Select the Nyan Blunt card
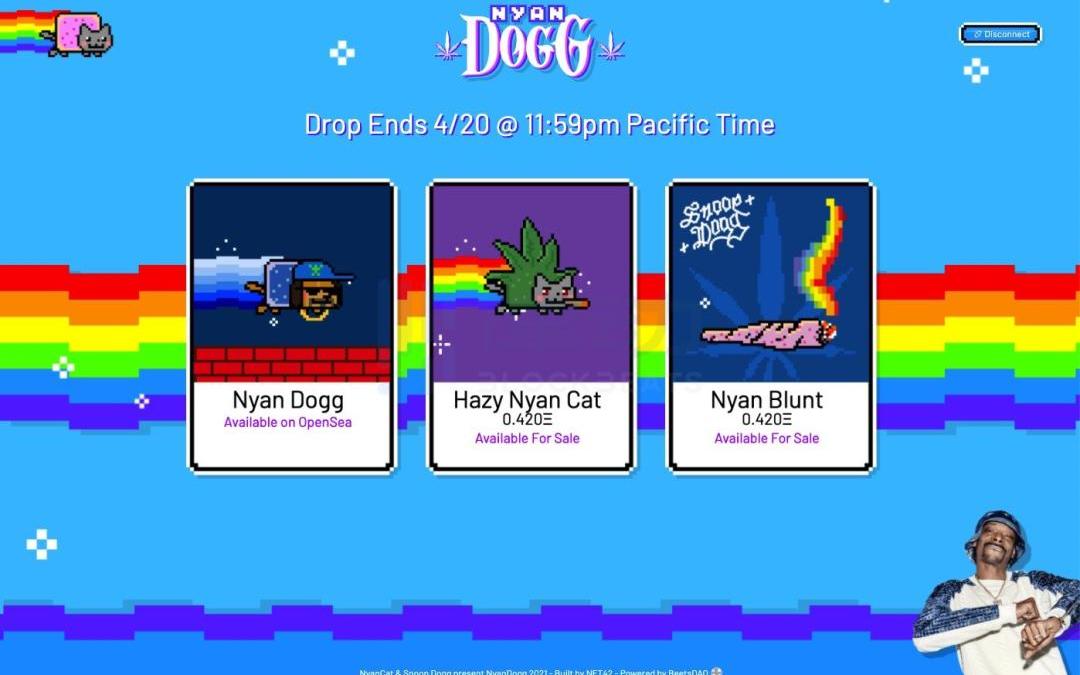This screenshot has width=1080, height=675. (x=769, y=325)
